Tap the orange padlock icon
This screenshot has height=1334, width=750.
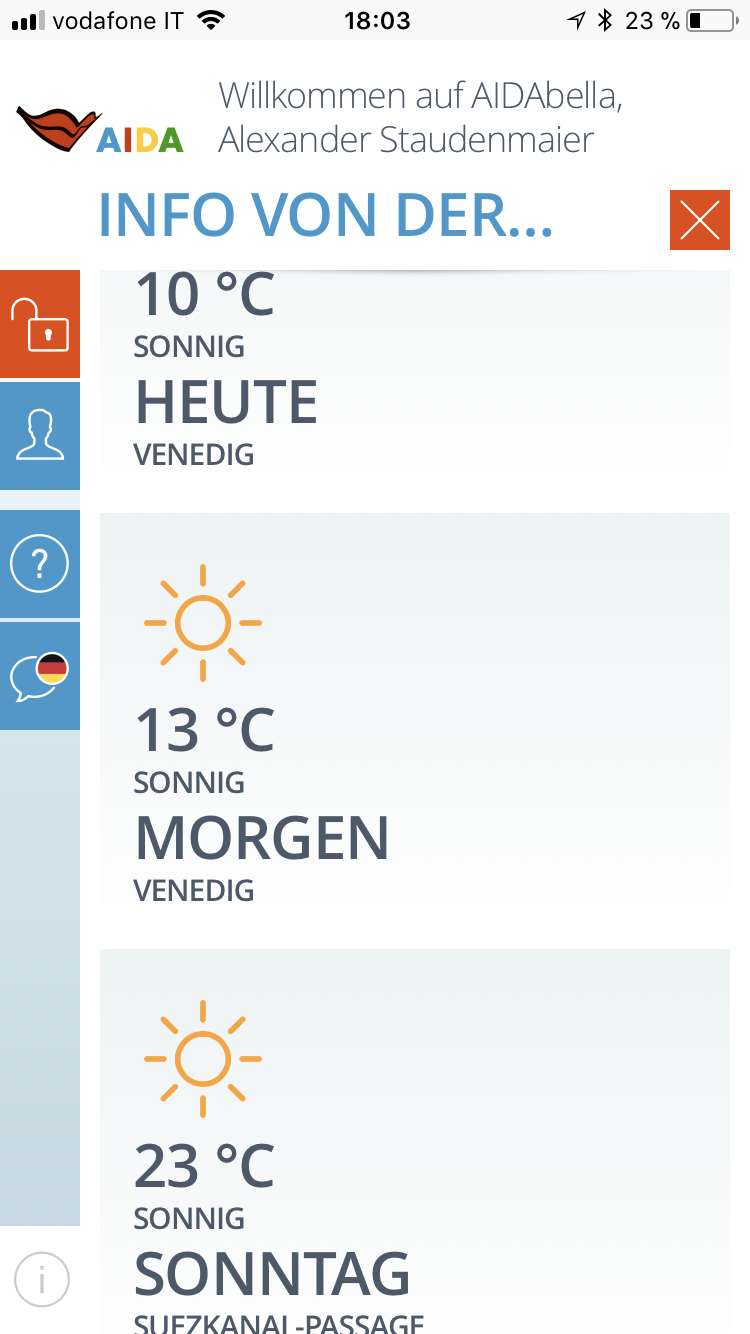click(40, 324)
